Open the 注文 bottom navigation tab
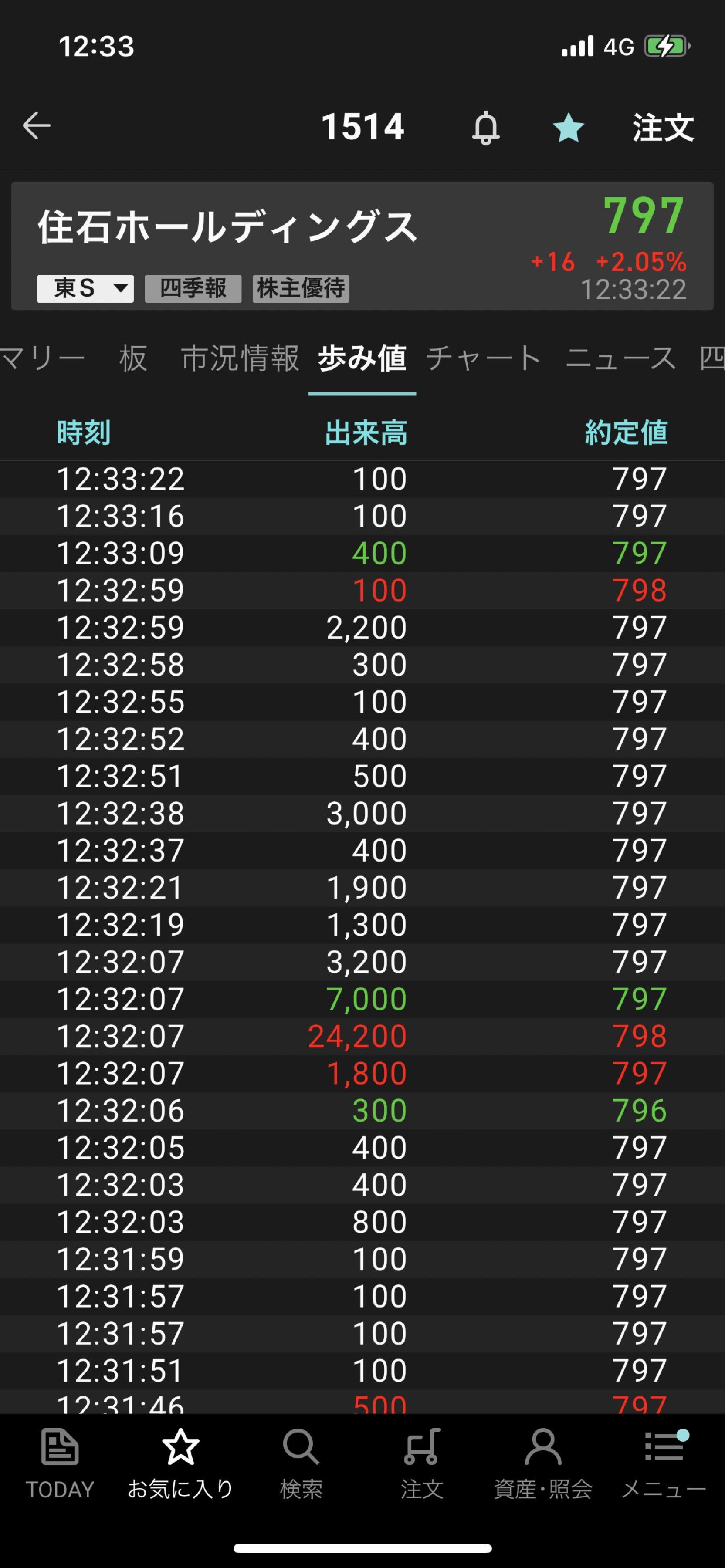 point(422,1463)
